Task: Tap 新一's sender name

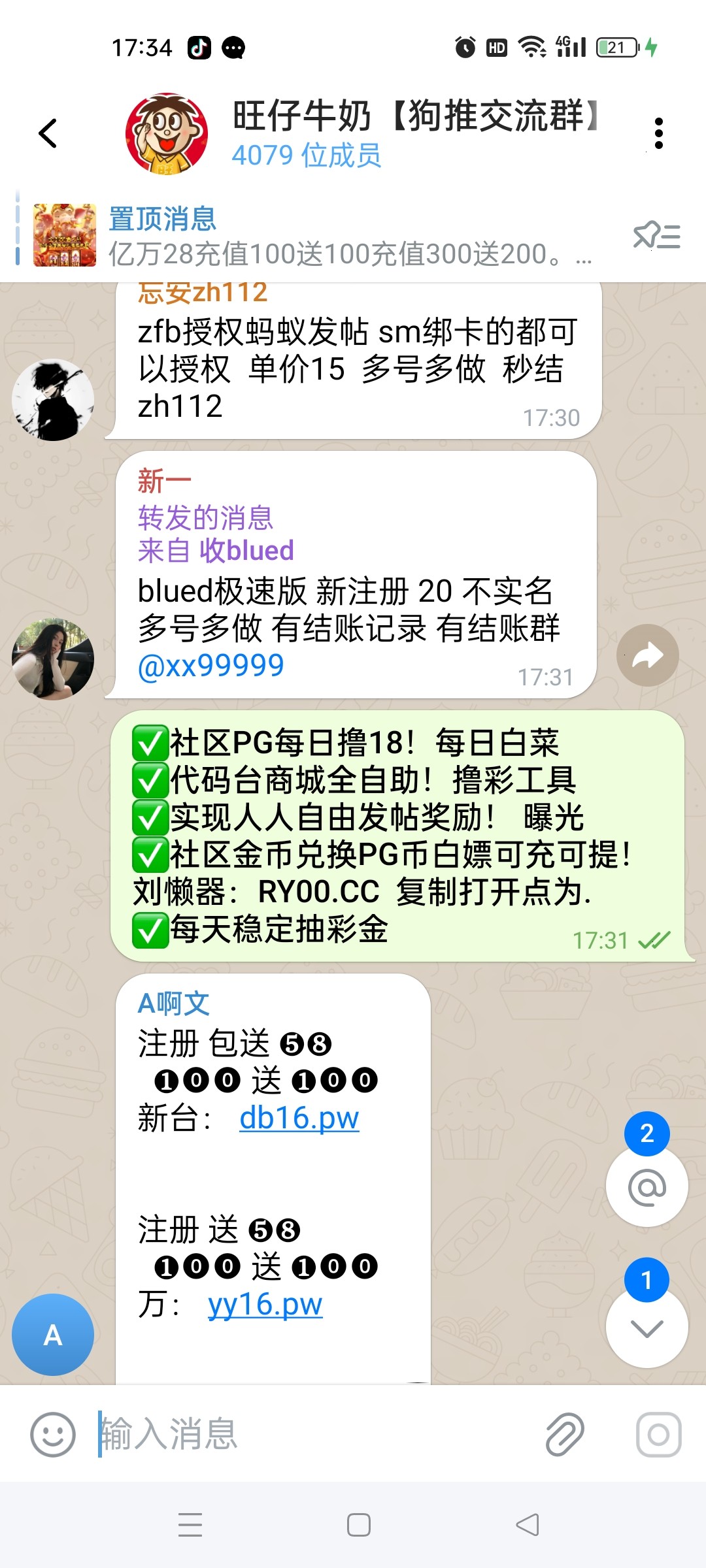Action: click(x=164, y=482)
